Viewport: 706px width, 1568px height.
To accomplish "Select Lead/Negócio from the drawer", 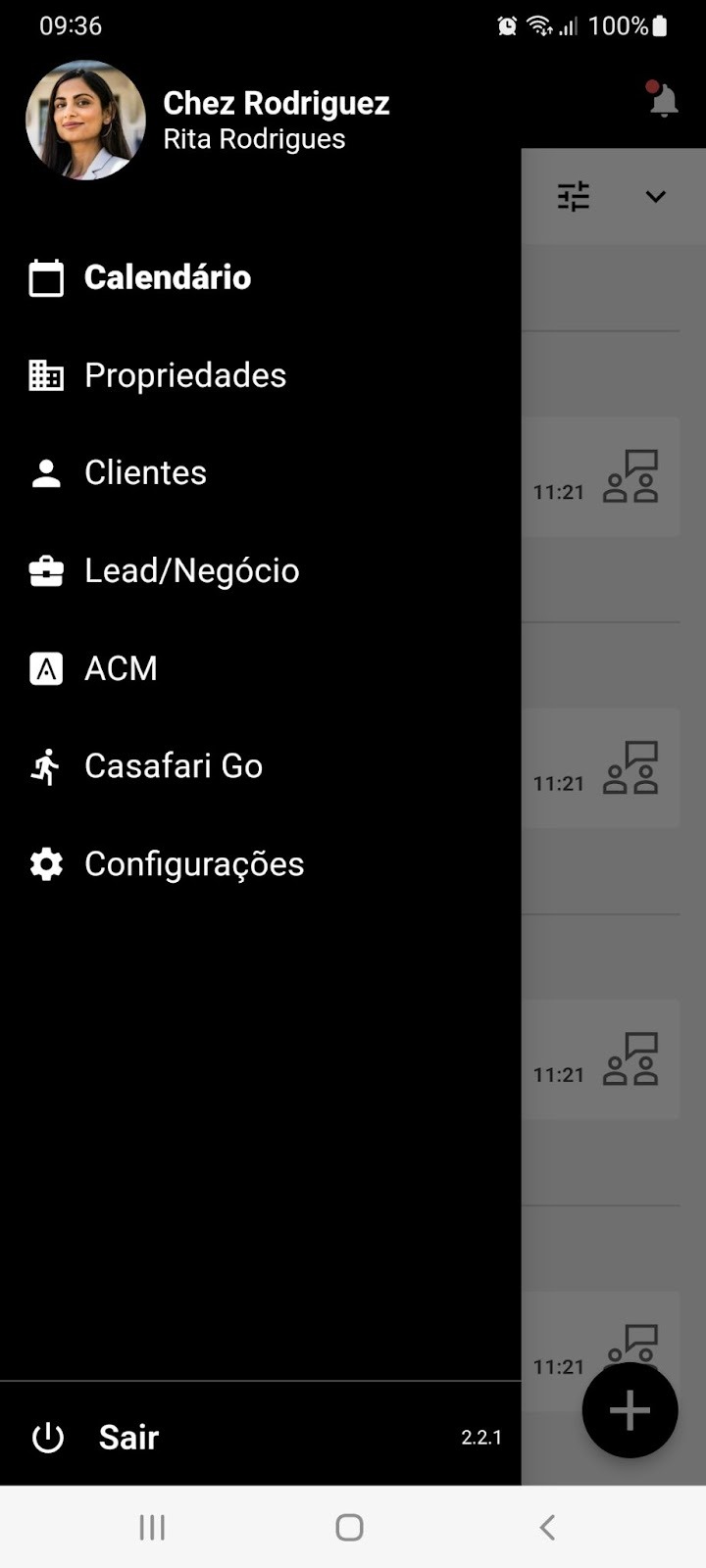I will (260, 570).
